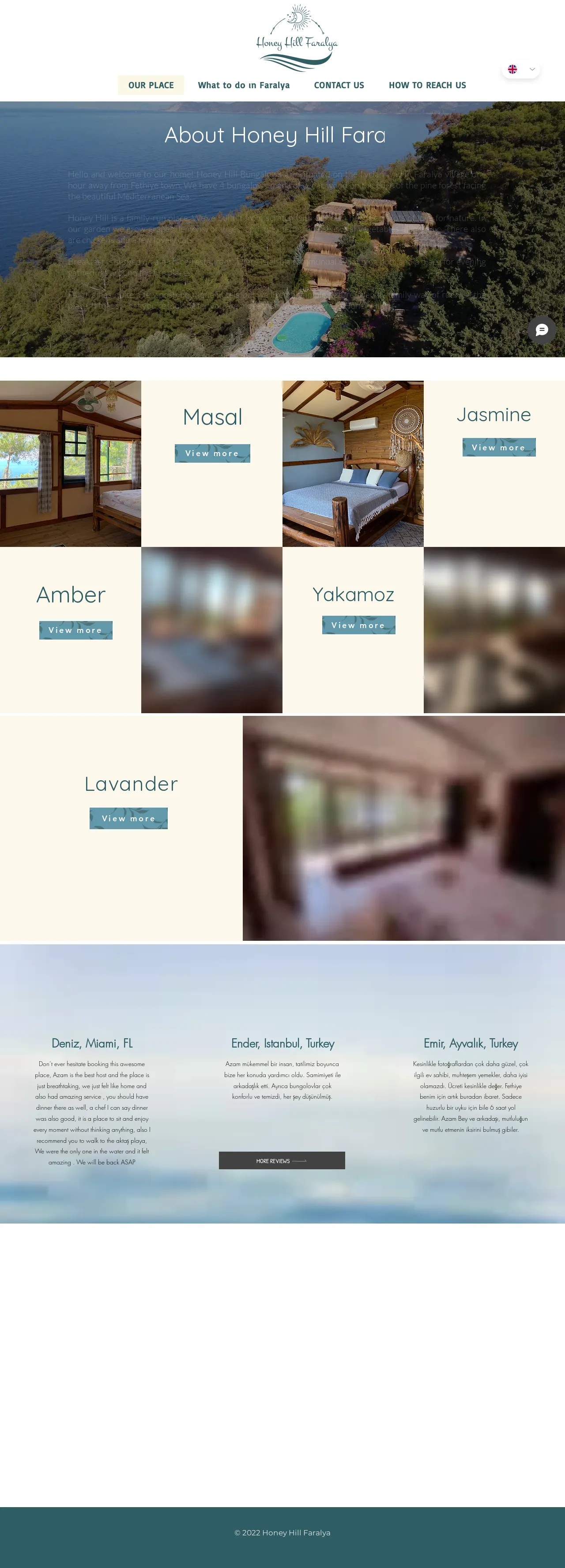View more about Lavander bungalow
Viewport: 565px width, 1568px height.
[128, 818]
